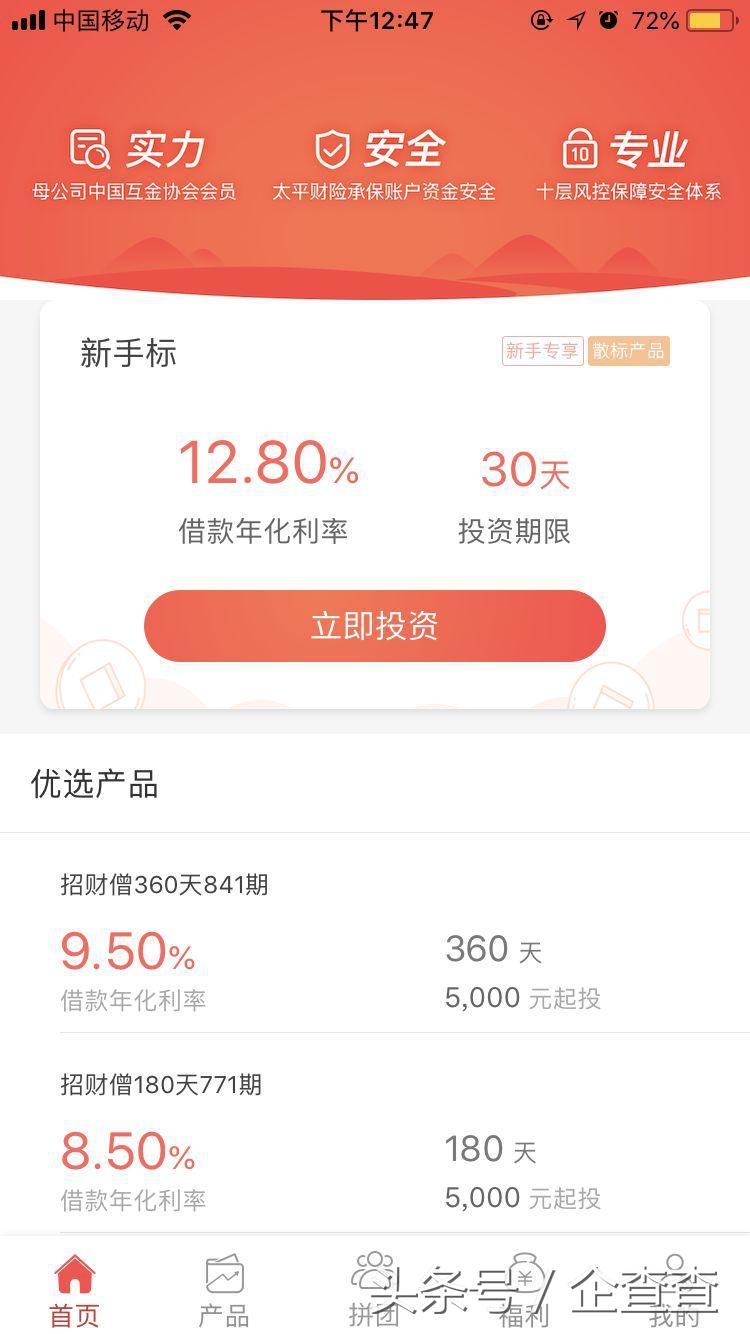Open the 产品 products chart icon

pyautogui.click(x=224, y=1273)
